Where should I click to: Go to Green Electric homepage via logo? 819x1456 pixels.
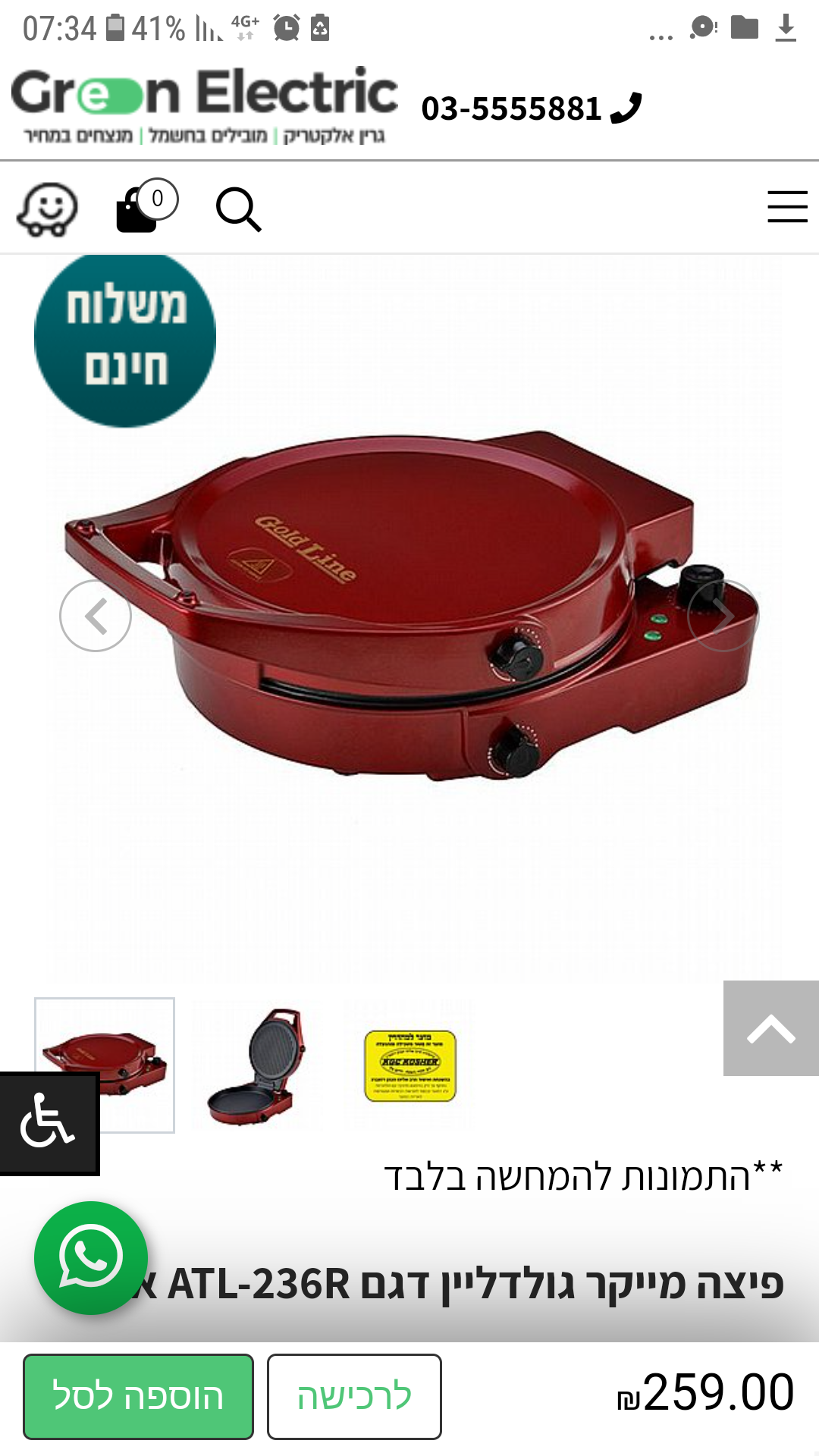click(205, 105)
